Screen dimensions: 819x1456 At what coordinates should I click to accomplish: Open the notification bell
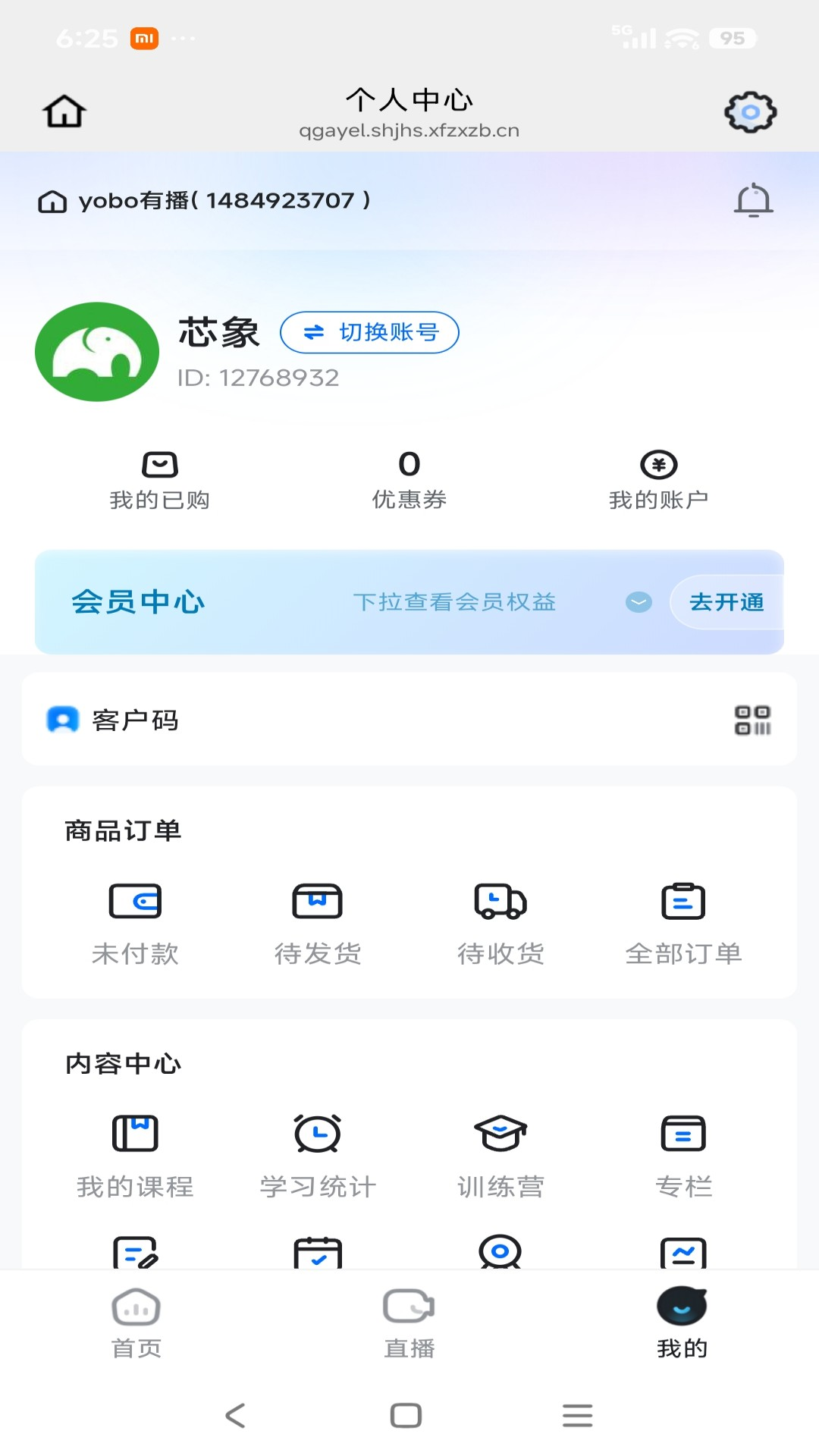752,200
